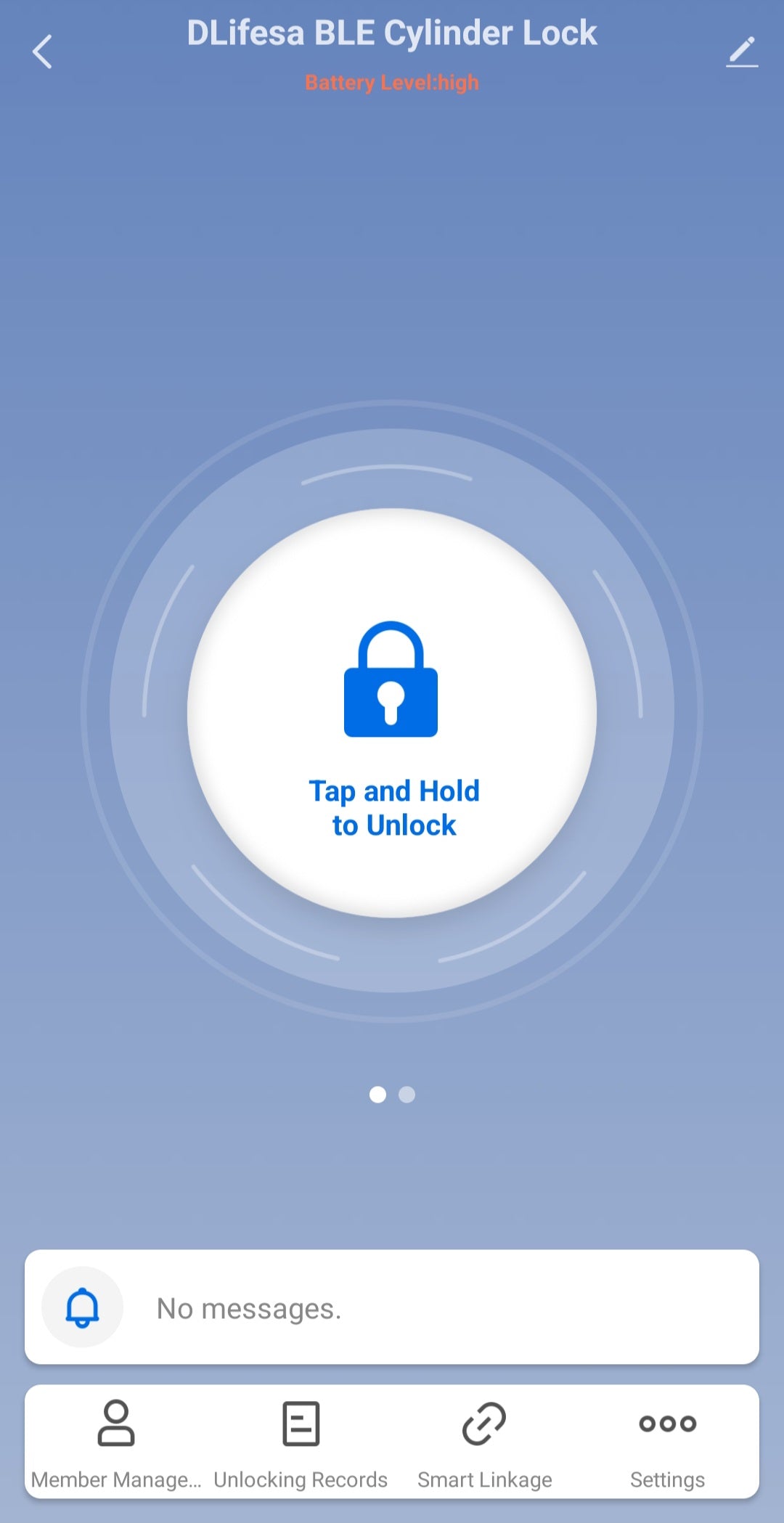
Task: Select the second page indicator dot
Action: pos(407,1095)
